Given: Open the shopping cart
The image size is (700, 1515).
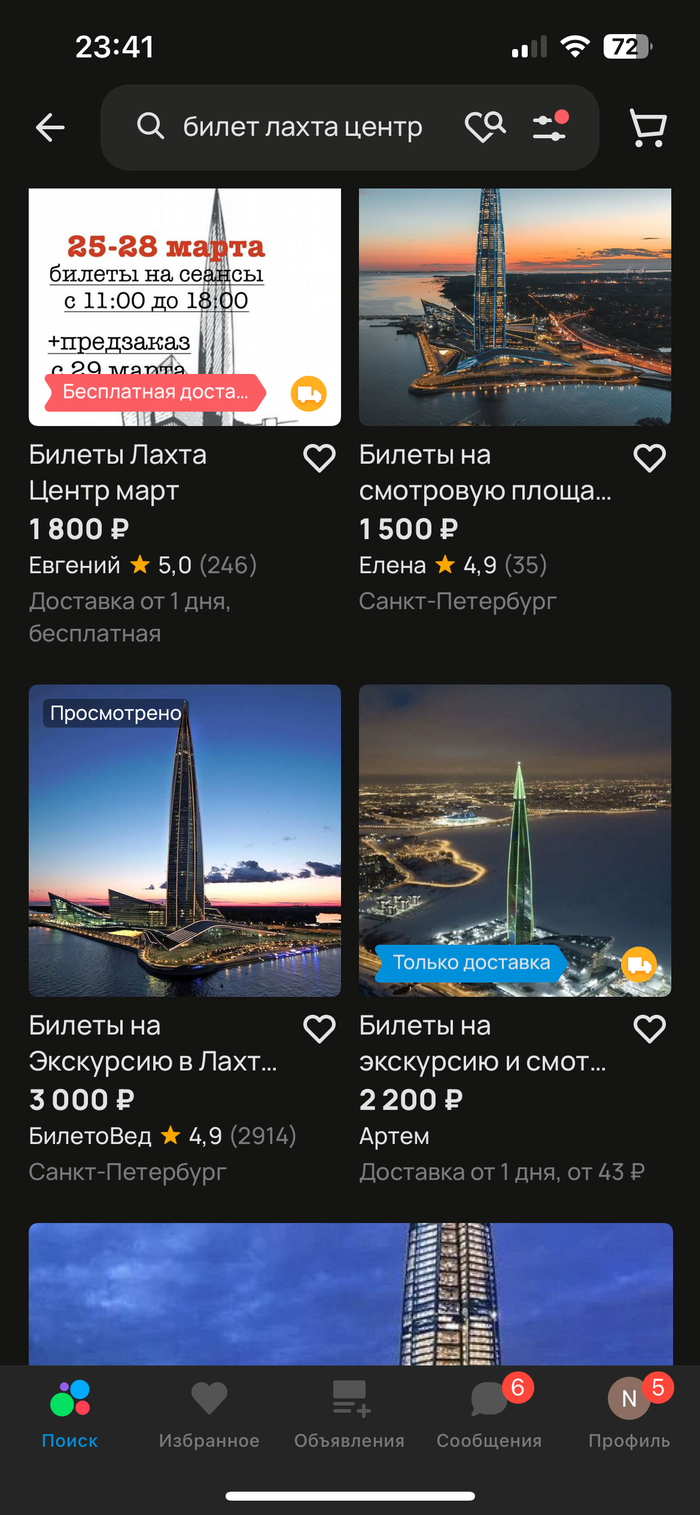Looking at the screenshot, I should pos(647,128).
